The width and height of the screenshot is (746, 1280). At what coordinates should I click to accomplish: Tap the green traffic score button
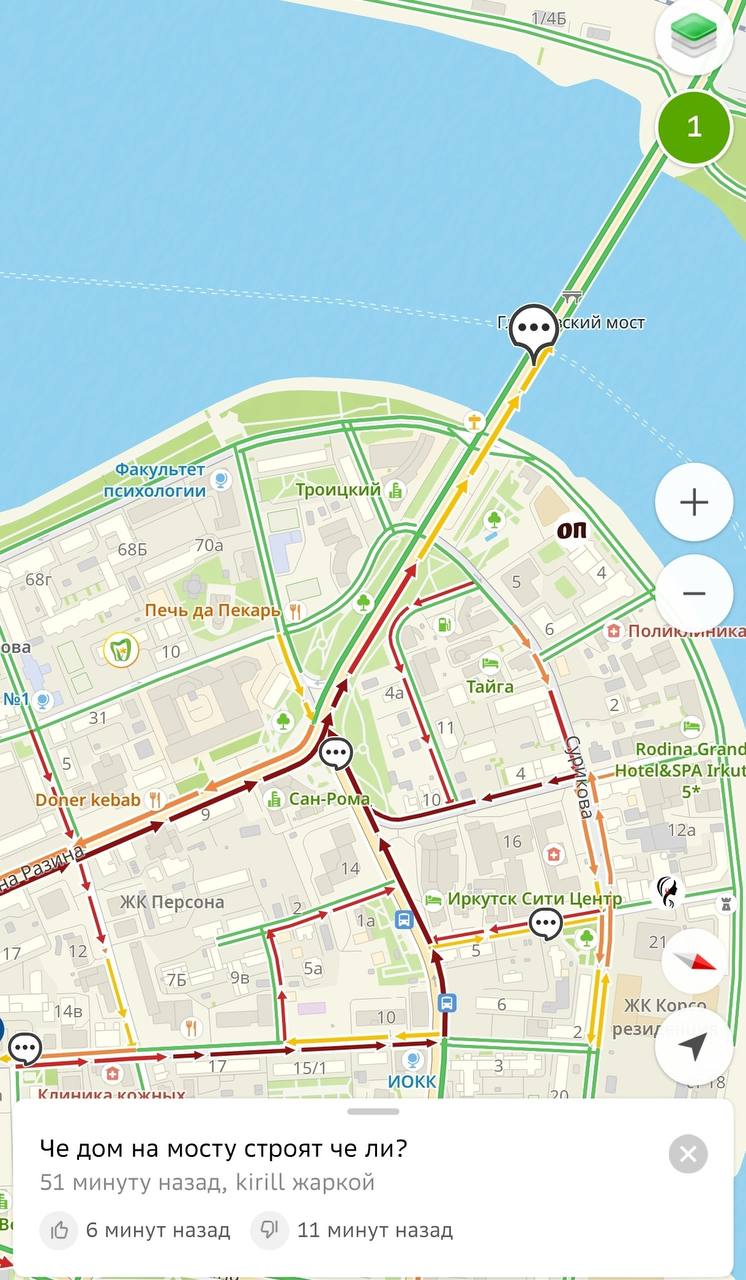[x=694, y=128]
